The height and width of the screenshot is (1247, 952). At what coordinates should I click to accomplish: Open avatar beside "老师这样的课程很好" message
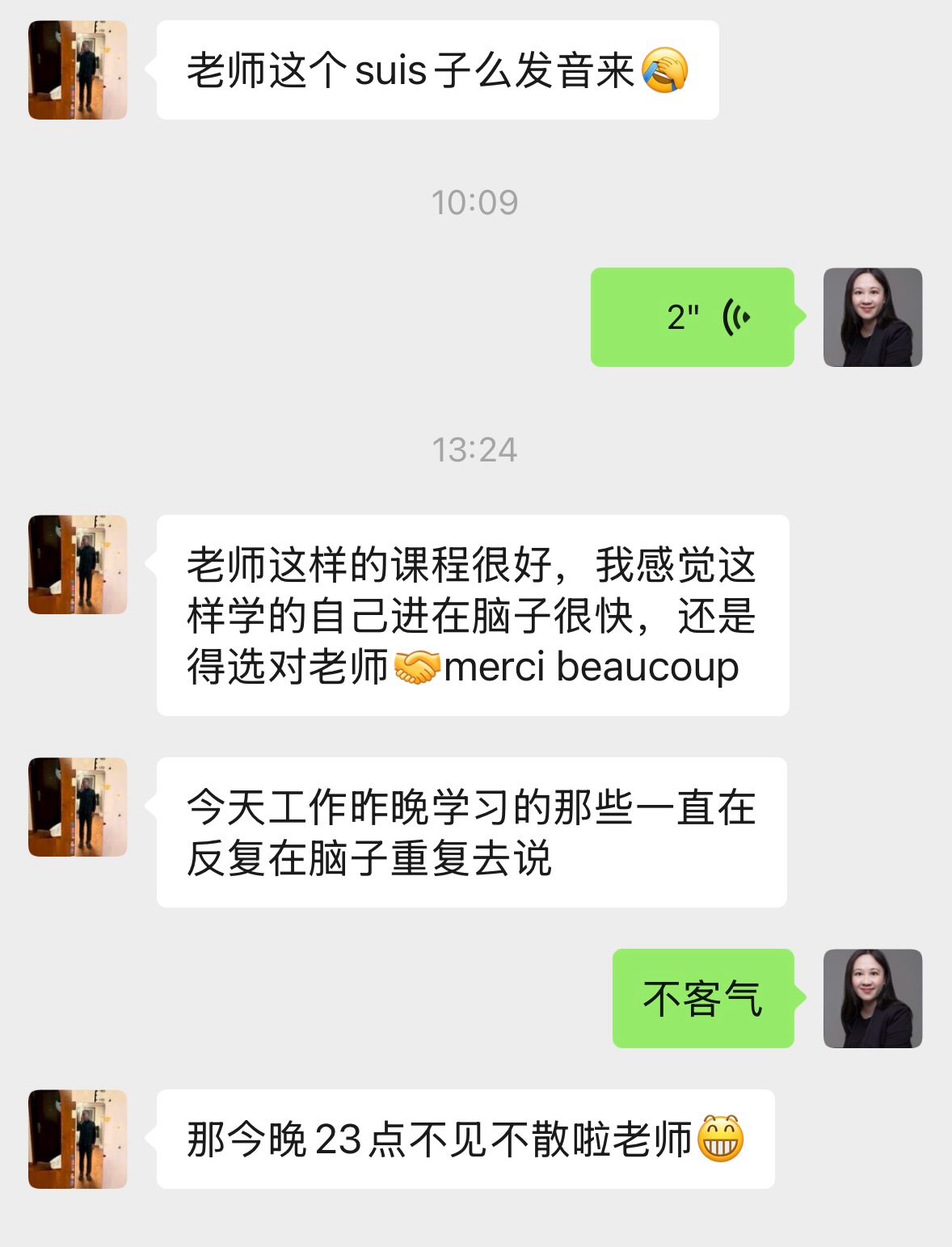pyautogui.click(x=78, y=564)
